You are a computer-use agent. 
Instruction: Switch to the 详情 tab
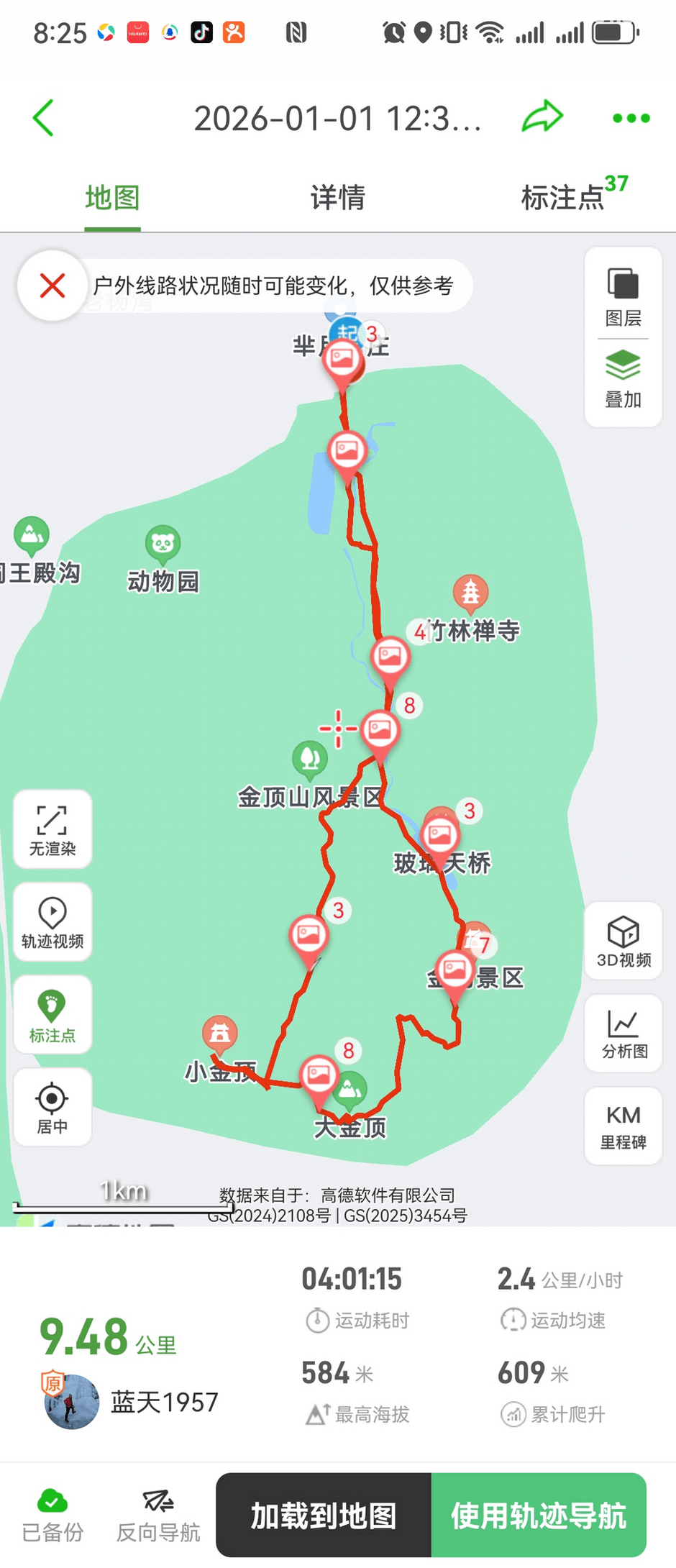coord(337,197)
